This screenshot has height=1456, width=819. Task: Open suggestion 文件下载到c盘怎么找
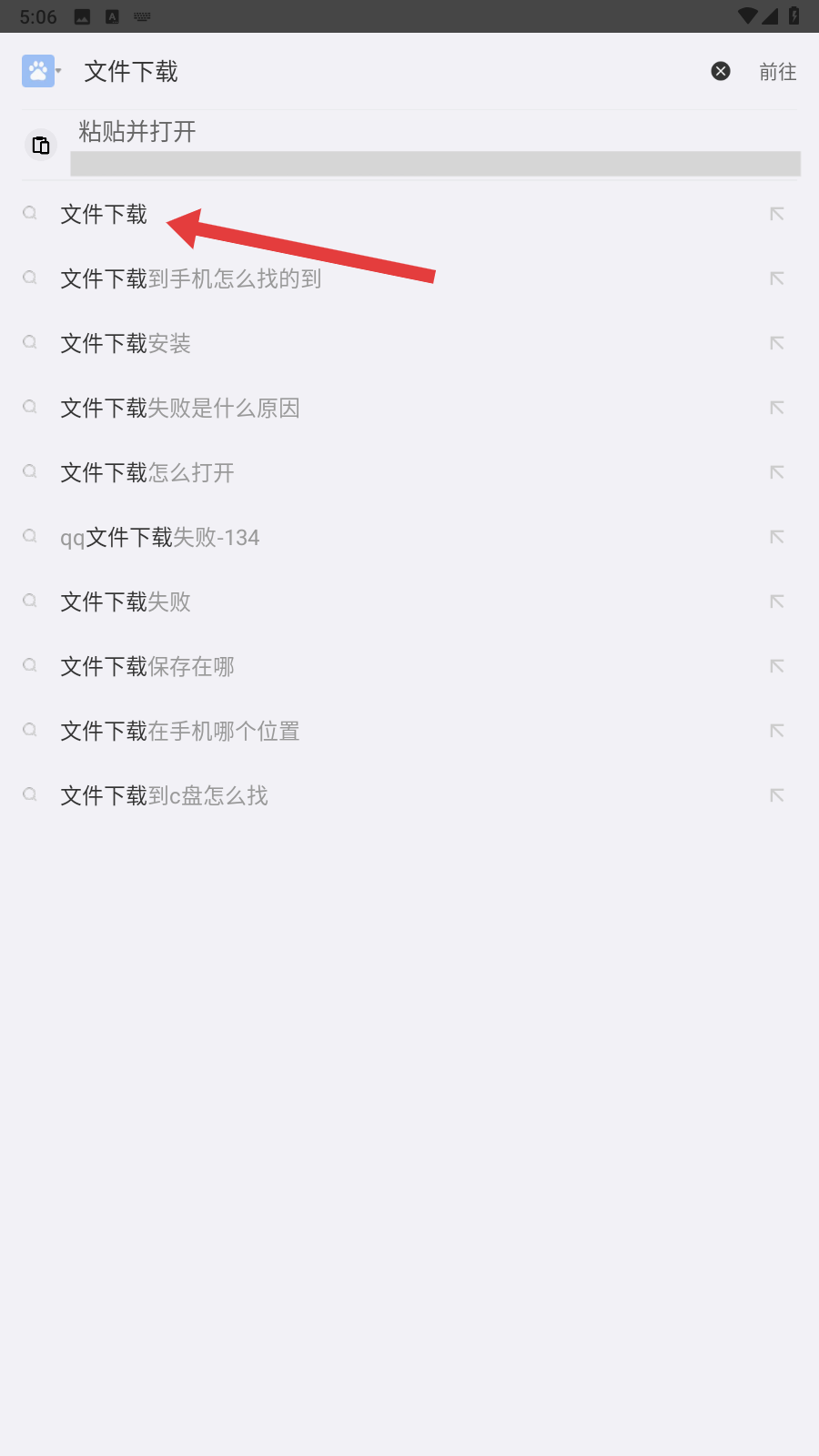click(164, 796)
